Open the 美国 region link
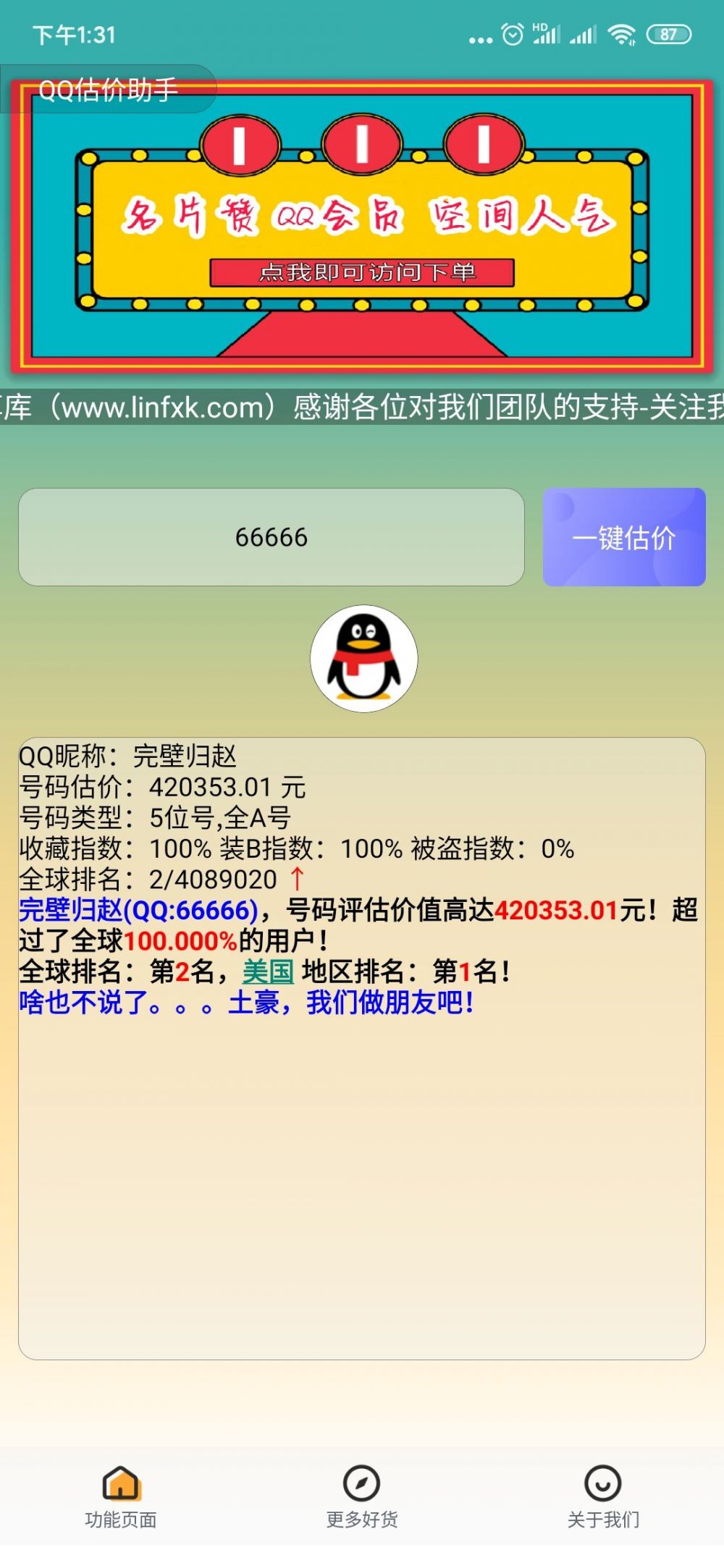This screenshot has height=1568, width=724. (268, 971)
